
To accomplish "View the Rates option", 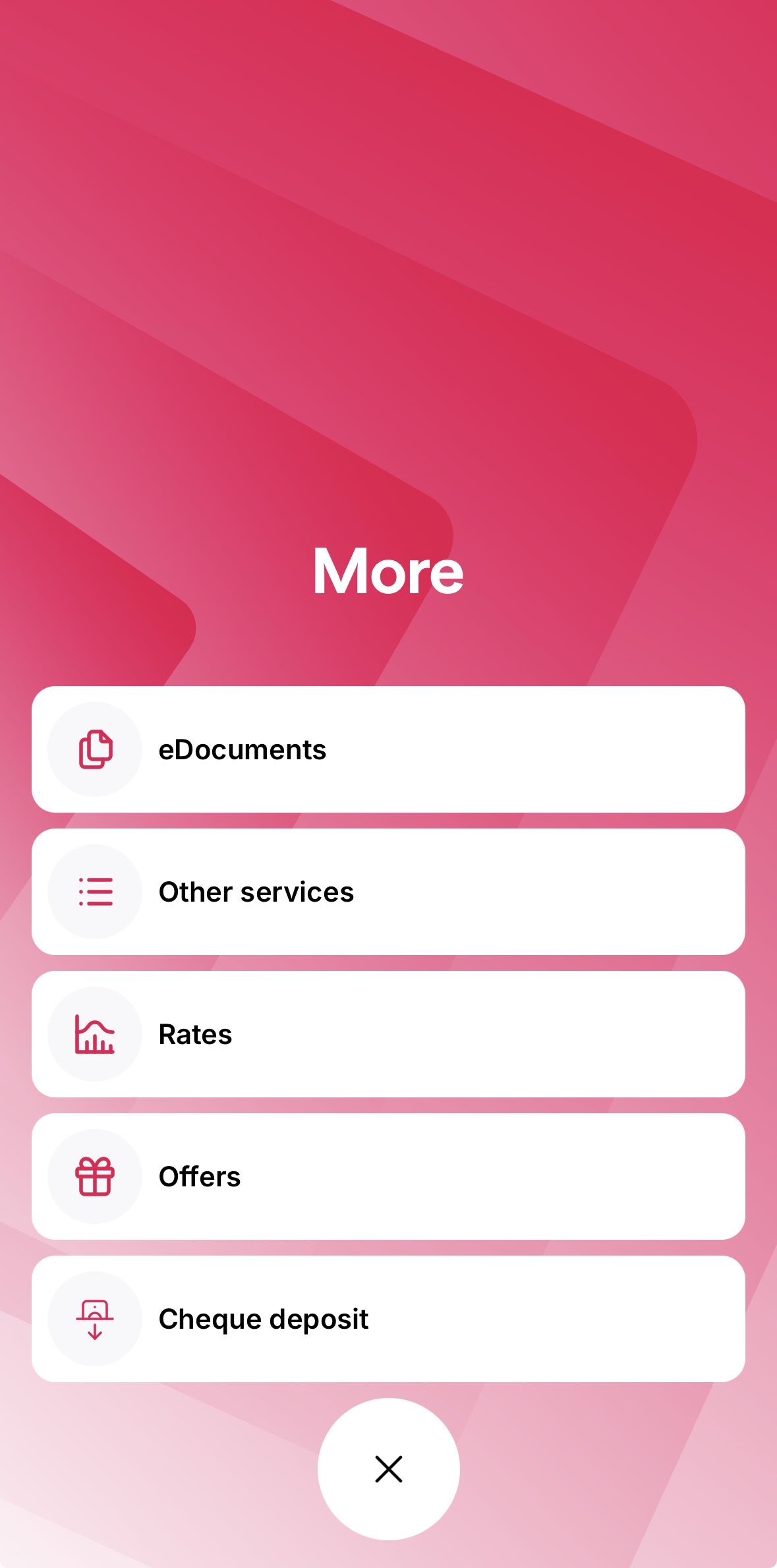I will pos(388,1034).
